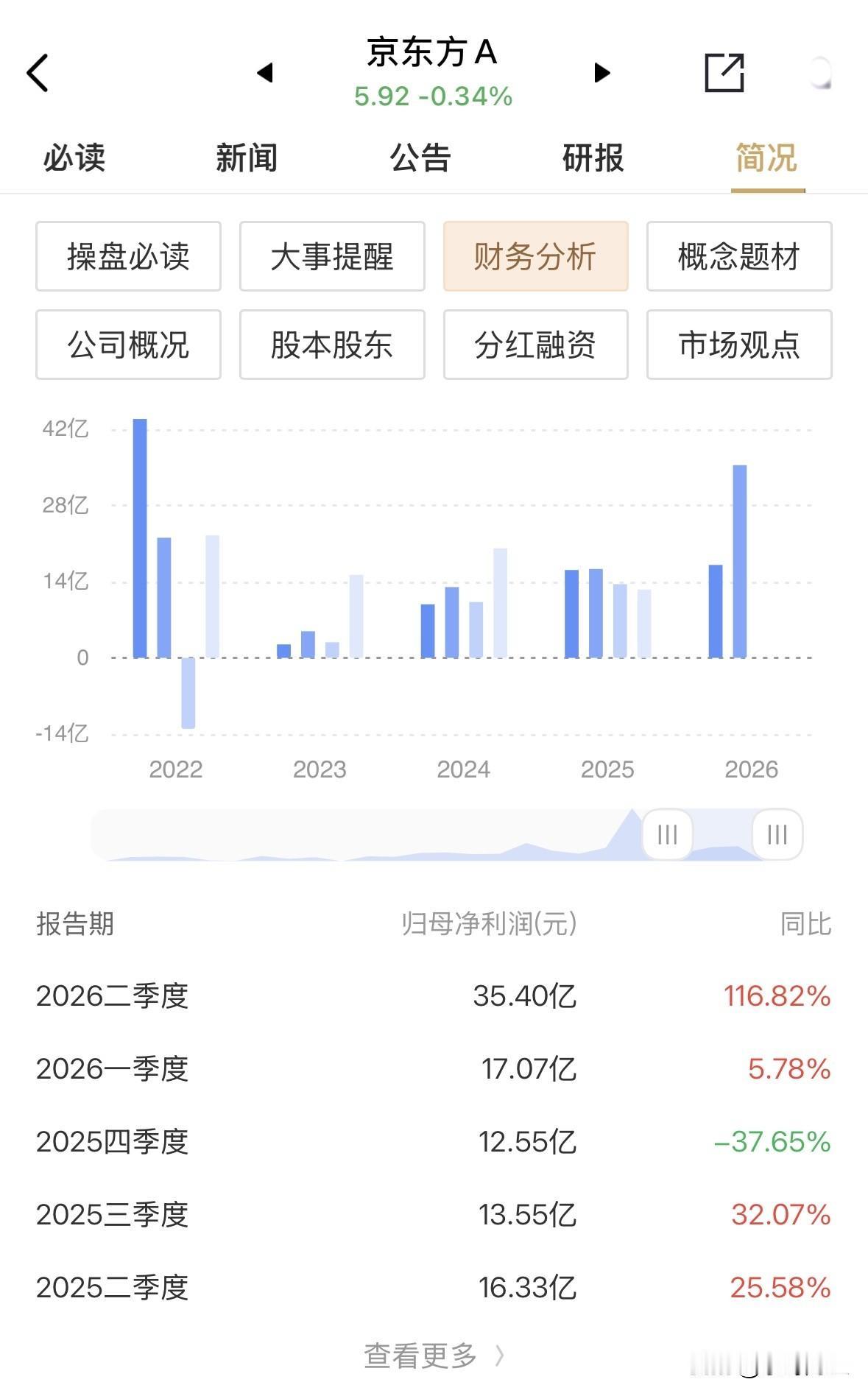Screen dimensions: 868x1396
Task: Switch to next stock with right triangle
Action: (602, 72)
